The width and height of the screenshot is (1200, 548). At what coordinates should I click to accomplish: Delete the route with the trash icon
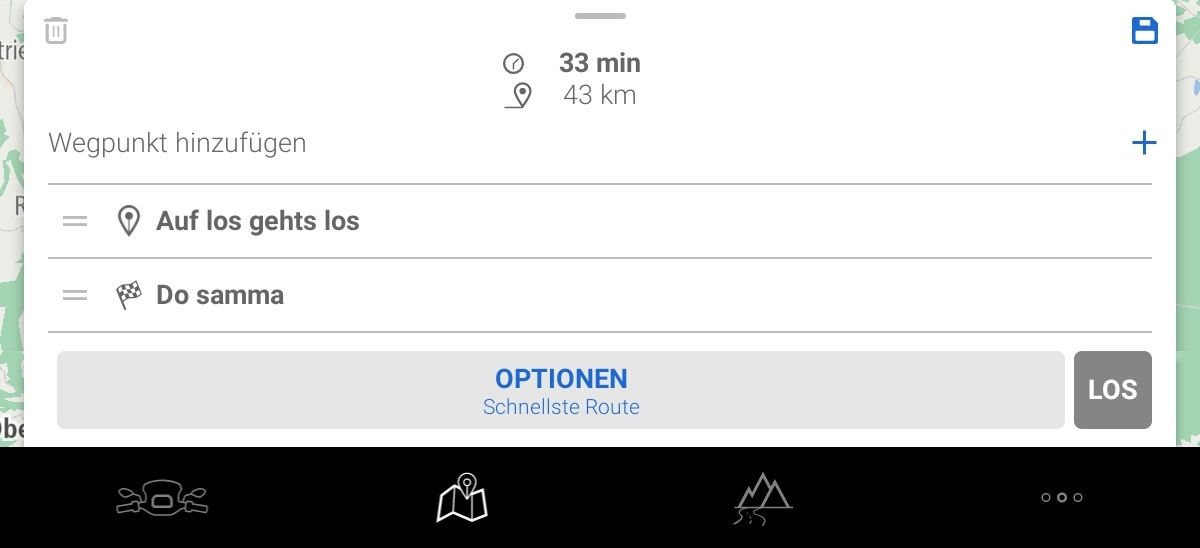point(56,31)
